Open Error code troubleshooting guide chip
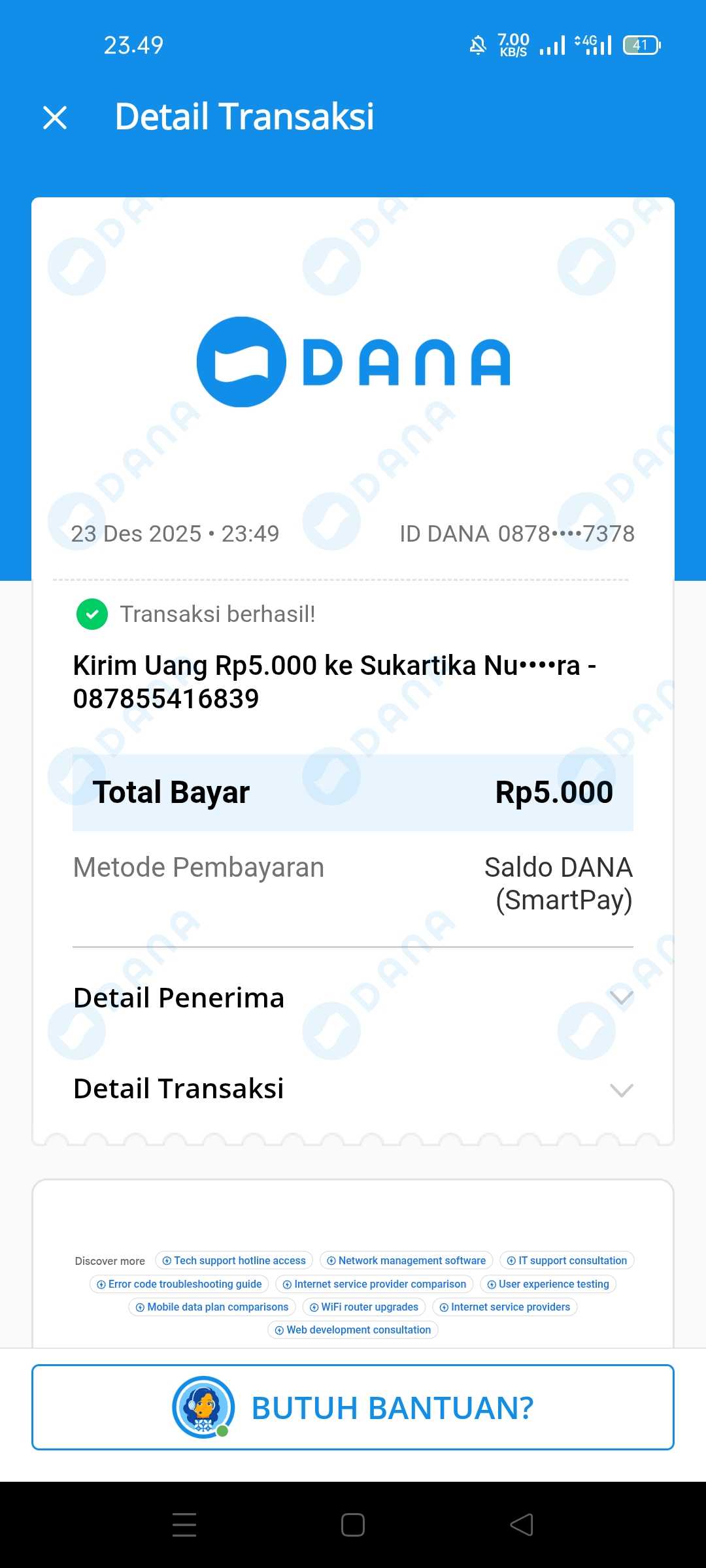Viewport: 706px width, 1568px height. pyautogui.click(x=179, y=1284)
